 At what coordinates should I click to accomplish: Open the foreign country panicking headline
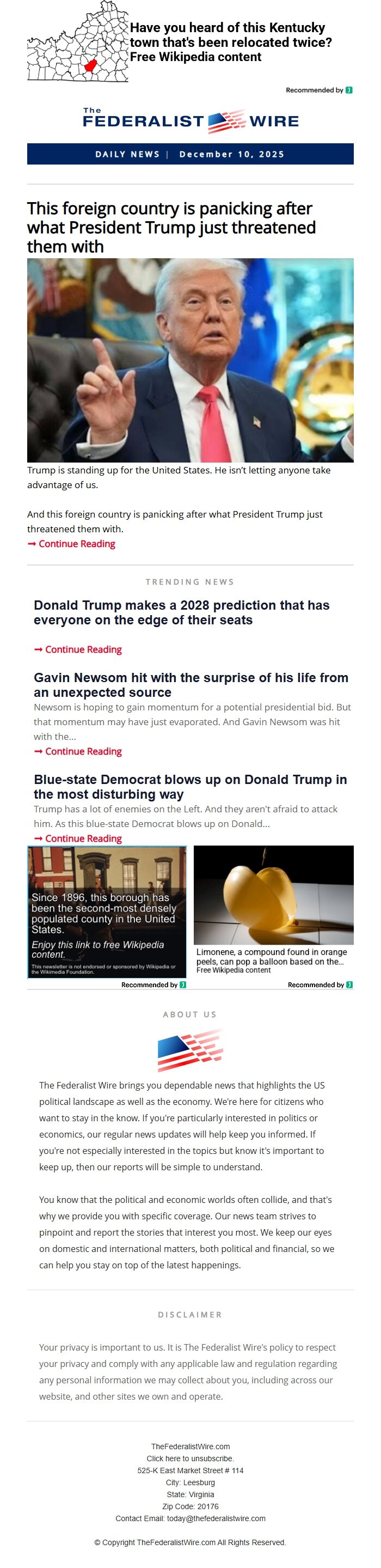(171, 227)
